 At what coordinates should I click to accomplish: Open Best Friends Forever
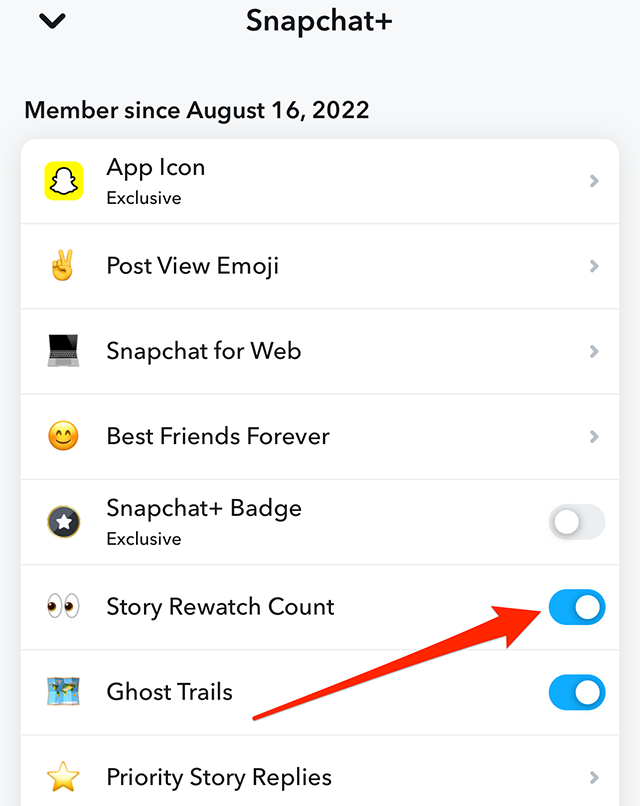[319, 436]
